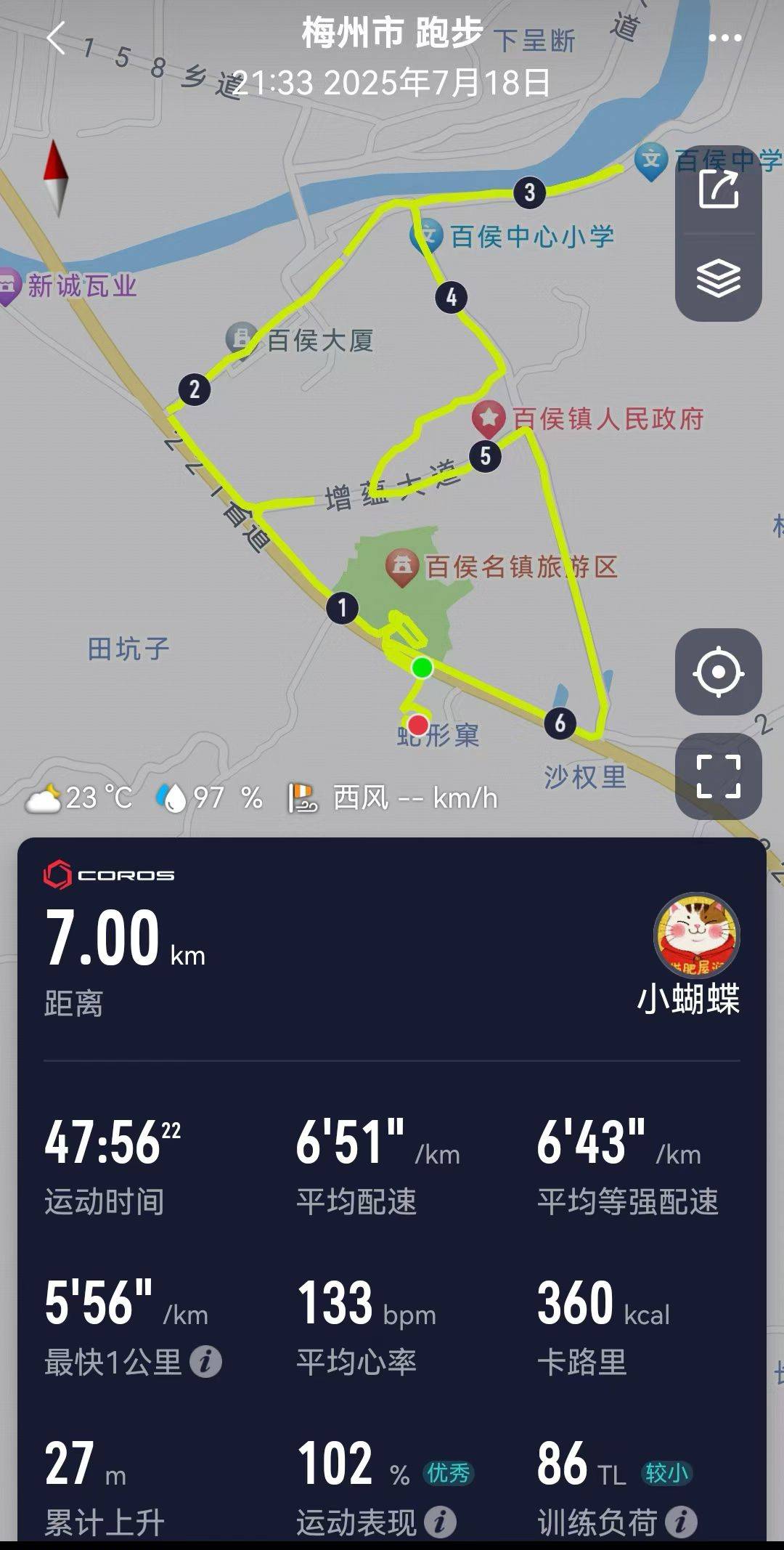The image size is (784, 1550).
Task: Share this run record
Action: [x=719, y=189]
